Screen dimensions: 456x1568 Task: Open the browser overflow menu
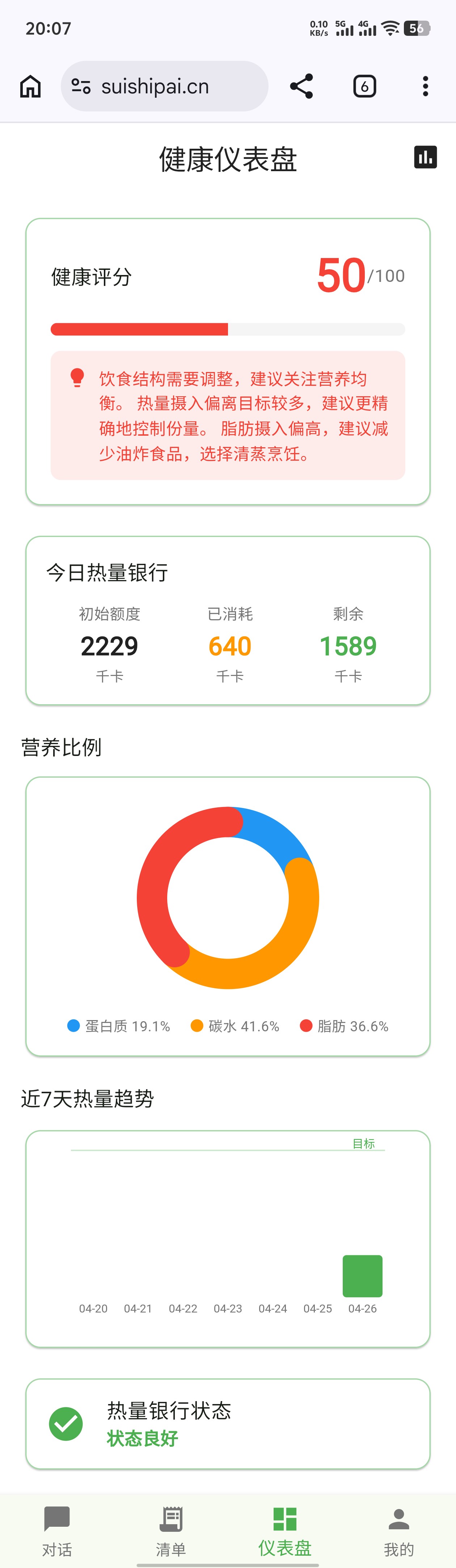pos(425,86)
